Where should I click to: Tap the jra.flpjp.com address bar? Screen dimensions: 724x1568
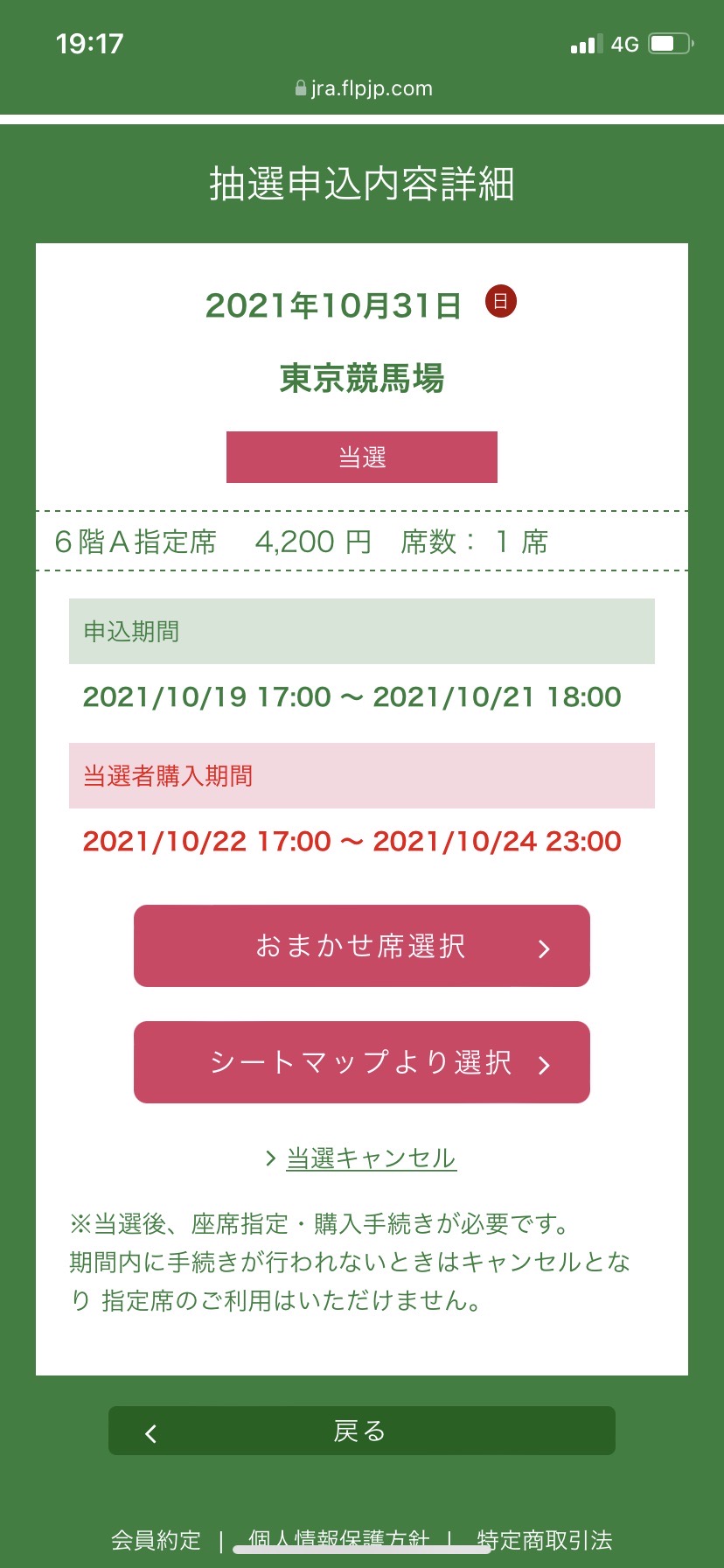pos(362,88)
